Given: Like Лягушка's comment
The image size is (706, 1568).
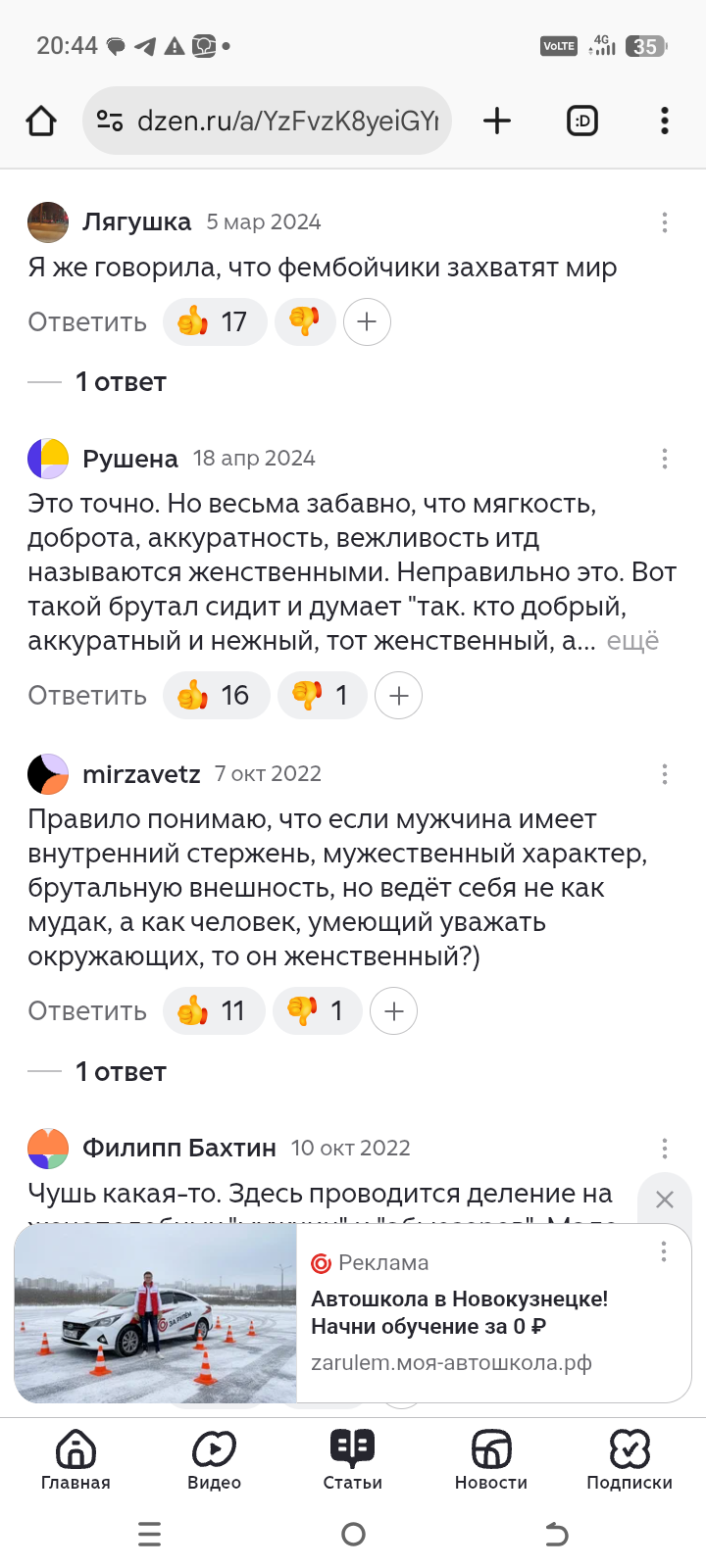Looking at the screenshot, I should pyautogui.click(x=215, y=322).
